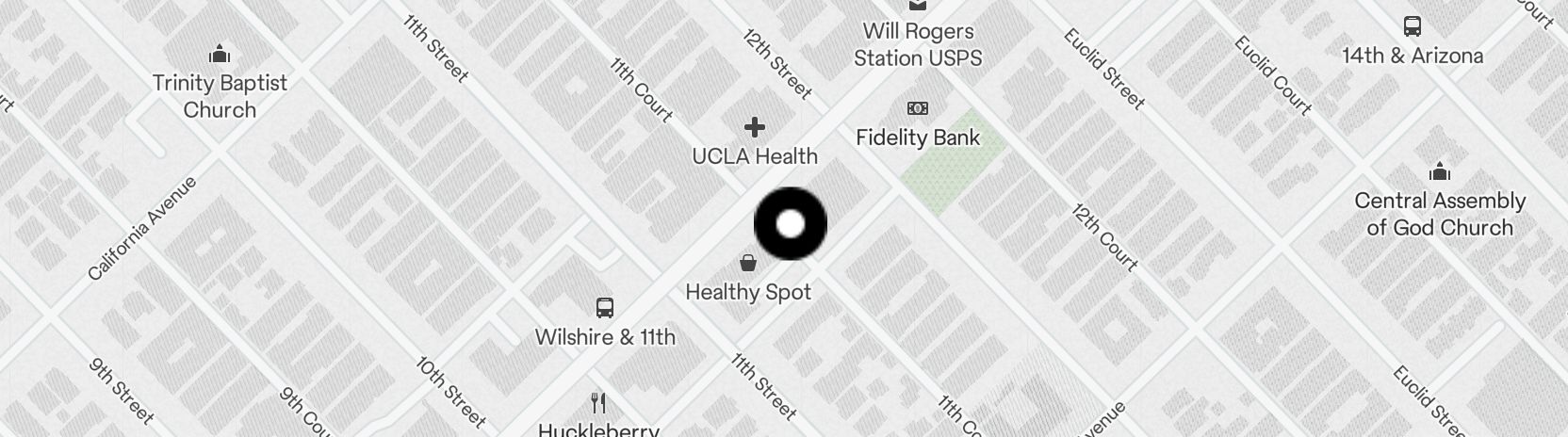This screenshot has height=437, width=1568.
Task: Select the Trinity Baptist Church marker
Action: [x=220, y=55]
